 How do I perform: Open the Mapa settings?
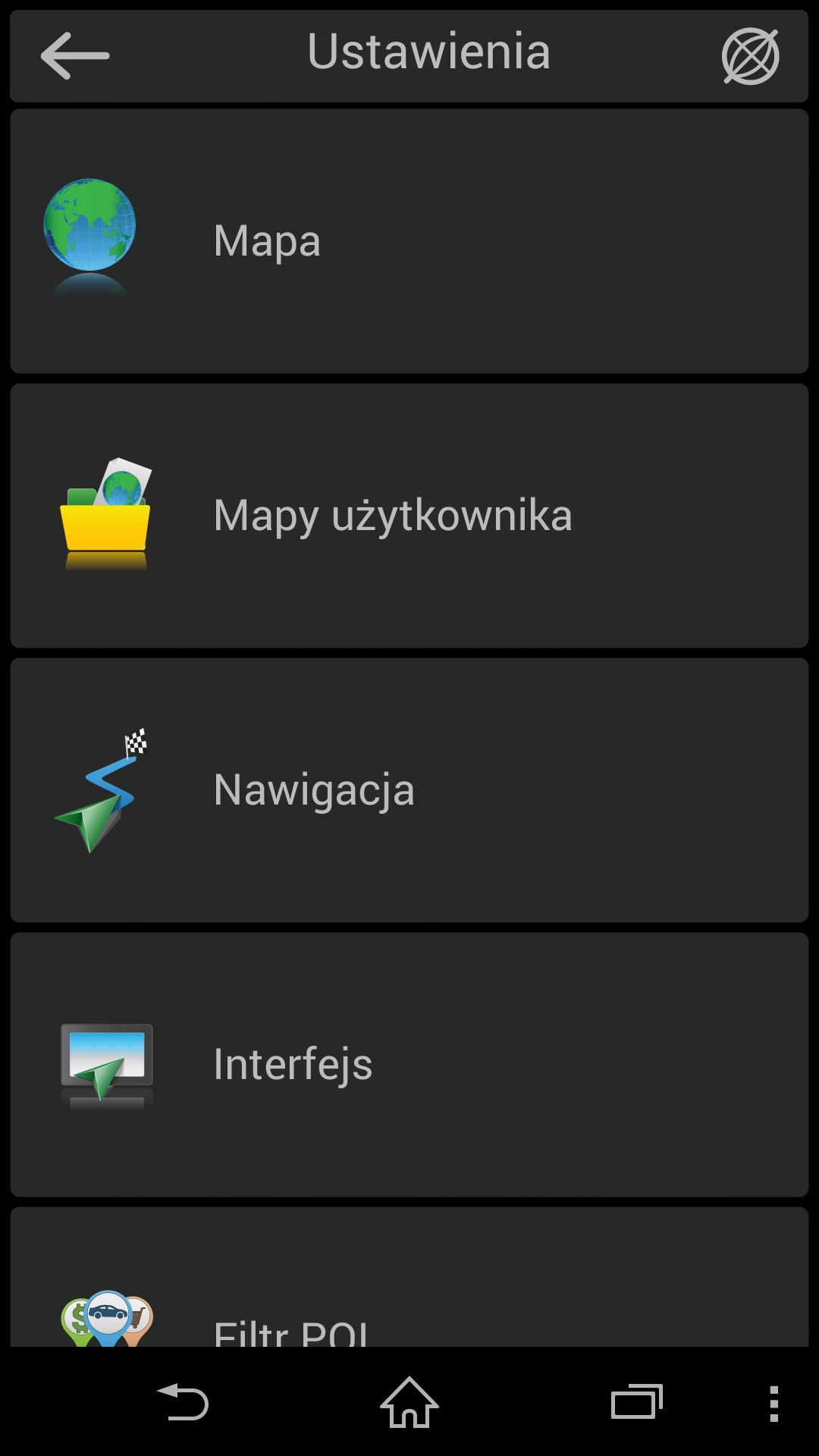pyautogui.click(x=409, y=241)
